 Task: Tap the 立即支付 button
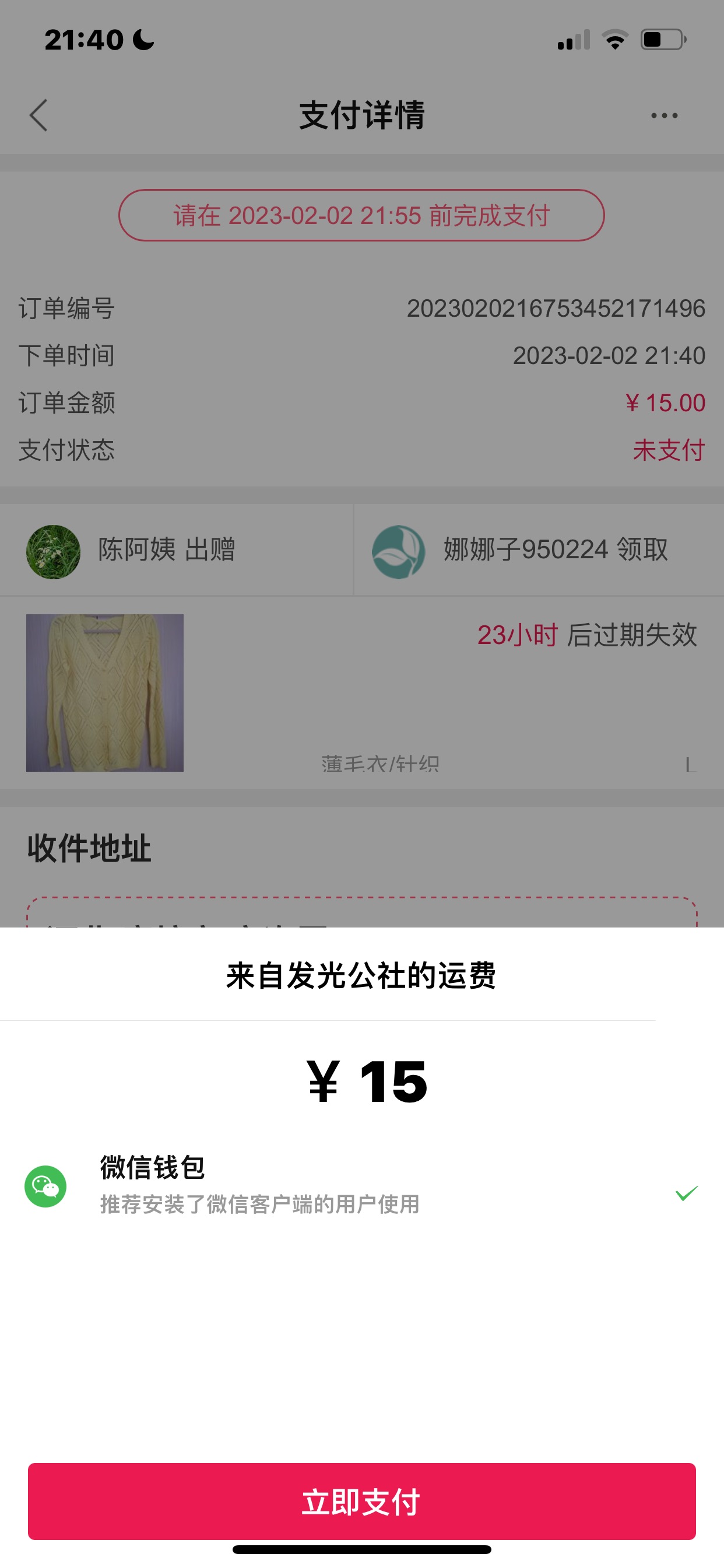click(x=361, y=1501)
